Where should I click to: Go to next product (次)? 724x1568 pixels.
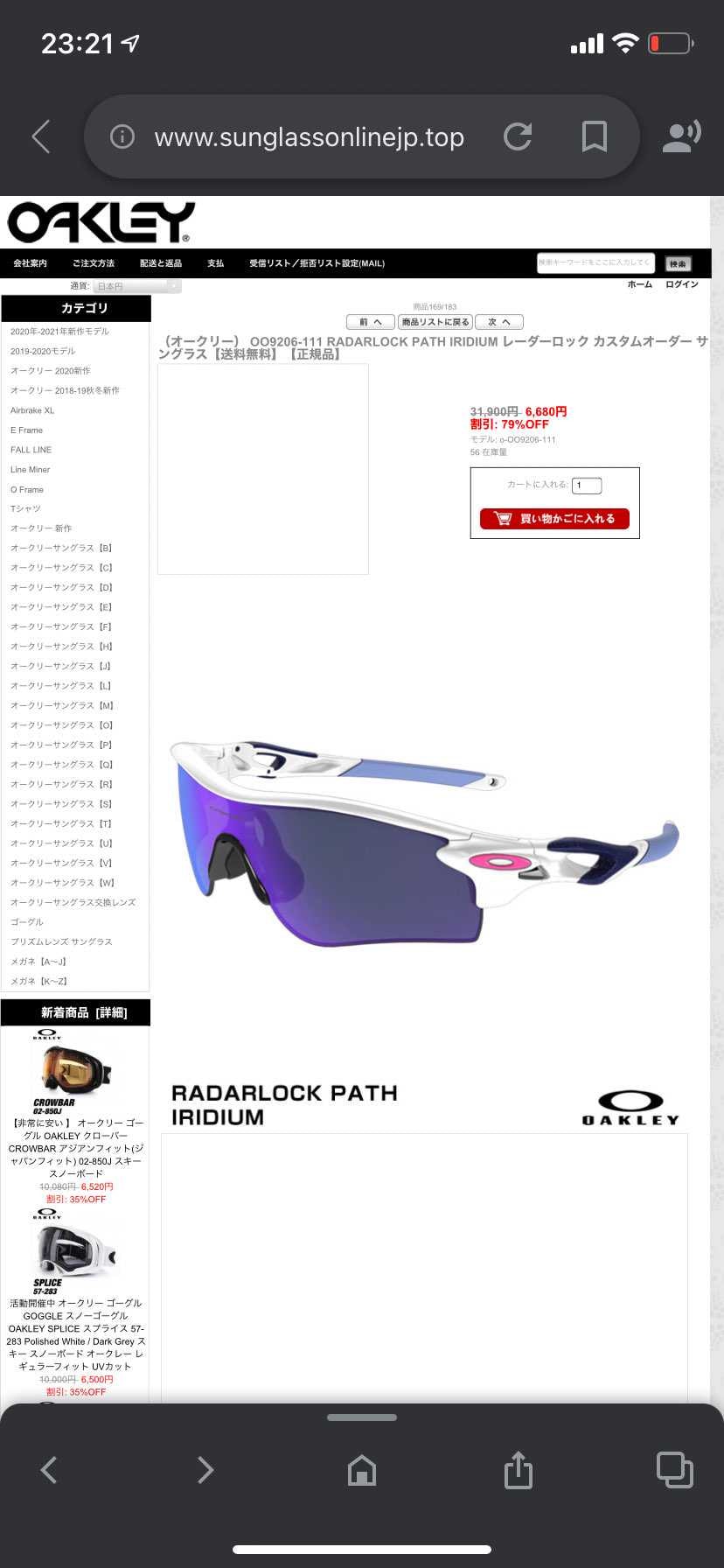click(498, 322)
